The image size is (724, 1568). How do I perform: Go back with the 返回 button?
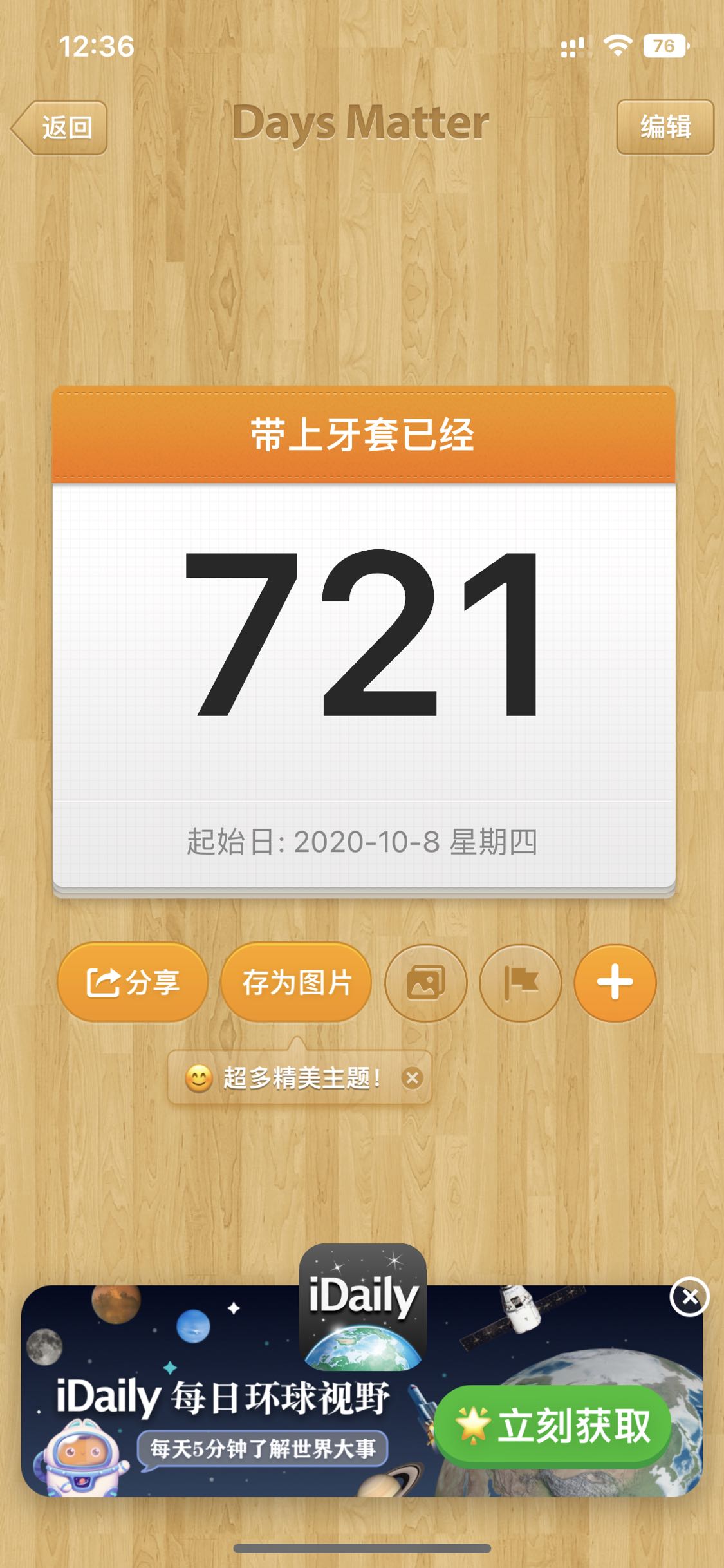click(60, 128)
